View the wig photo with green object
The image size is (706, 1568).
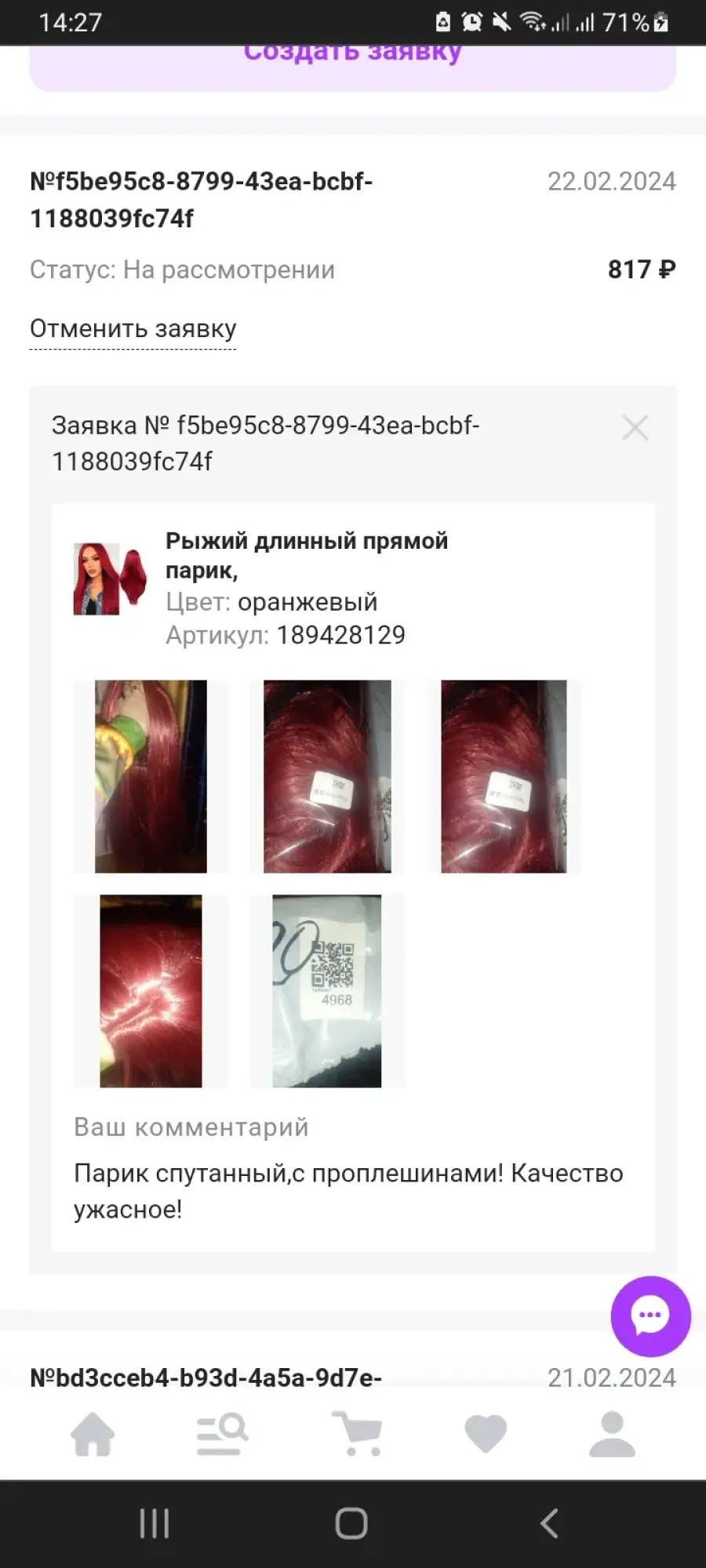click(x=151, y=776)
